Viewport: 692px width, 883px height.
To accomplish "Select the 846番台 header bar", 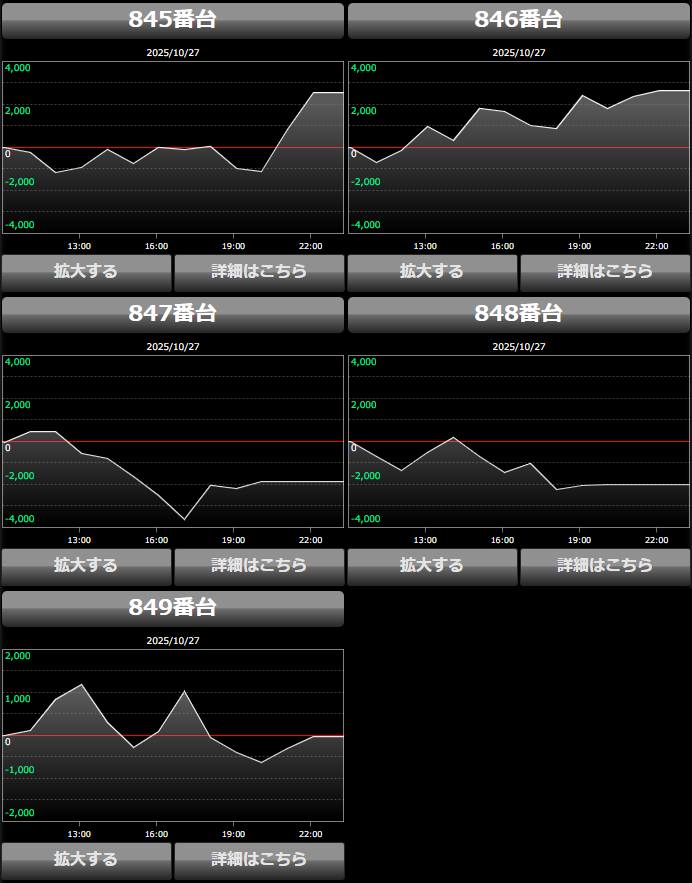I will (x=519, y=20).
